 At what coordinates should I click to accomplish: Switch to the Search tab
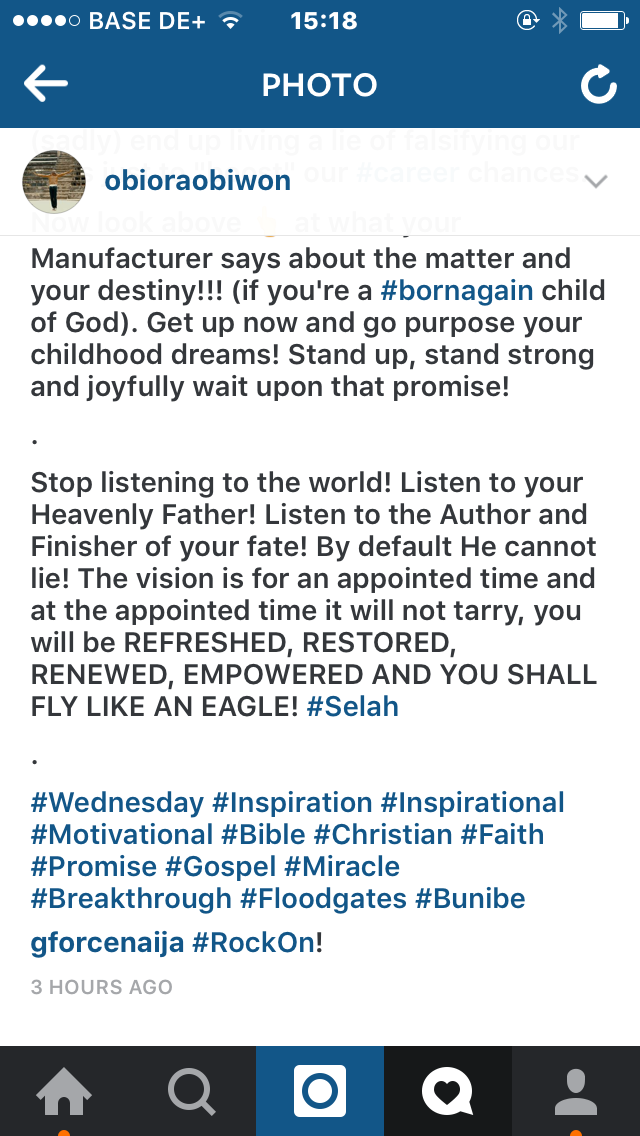click(192, 1092)
